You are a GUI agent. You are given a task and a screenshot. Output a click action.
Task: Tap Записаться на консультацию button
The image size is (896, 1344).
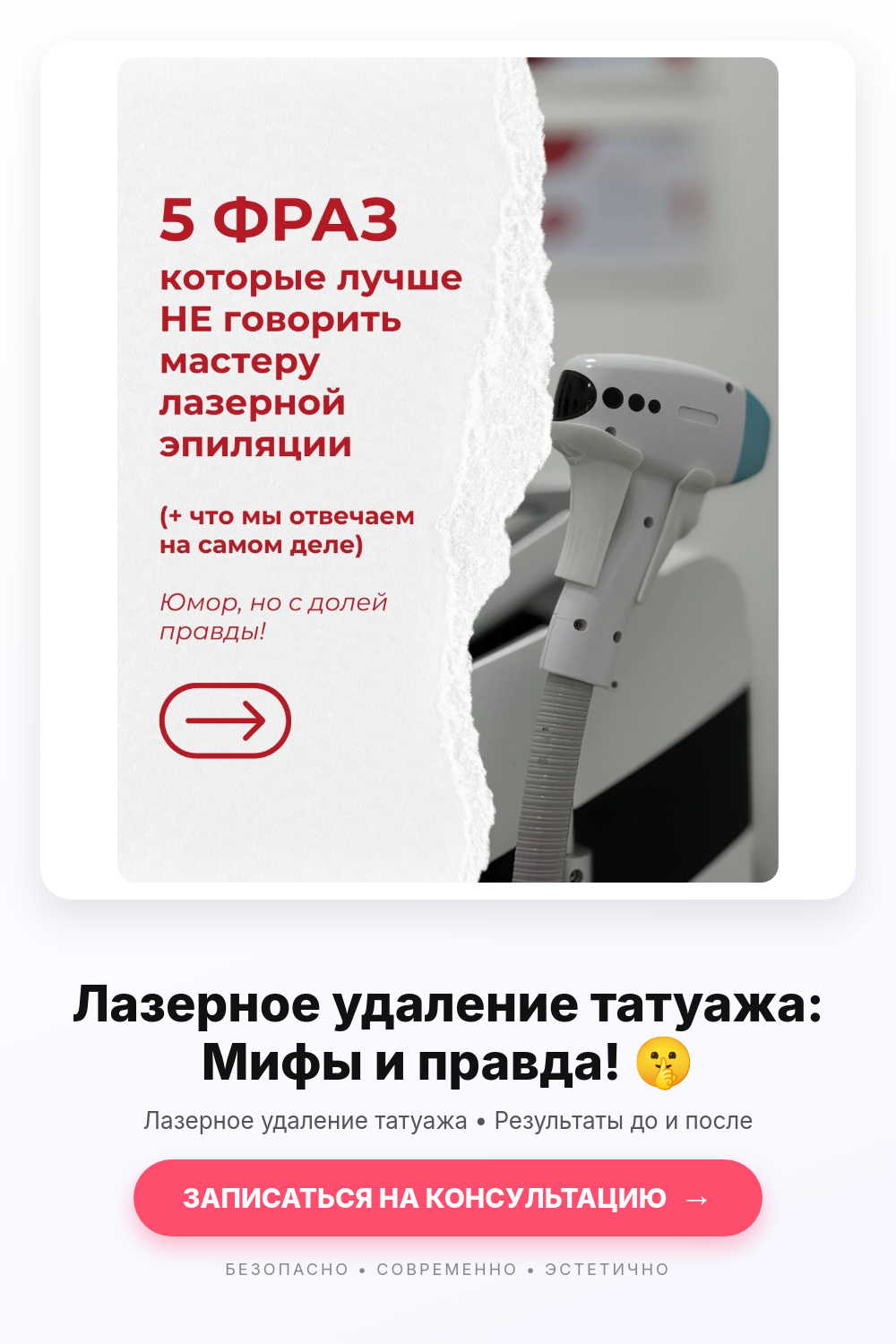coord(448,1198)
